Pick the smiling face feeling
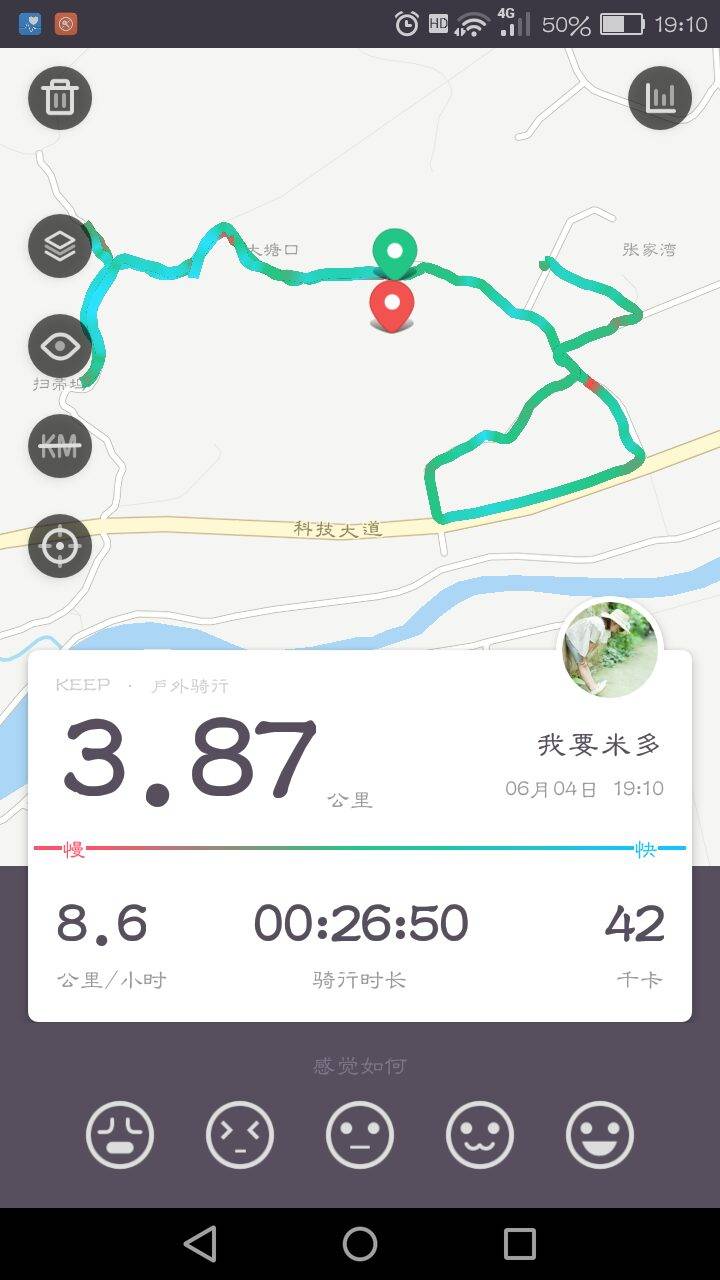This screenshot has height=1280, width=720. pyautogui.click(x=480, y=1135)
